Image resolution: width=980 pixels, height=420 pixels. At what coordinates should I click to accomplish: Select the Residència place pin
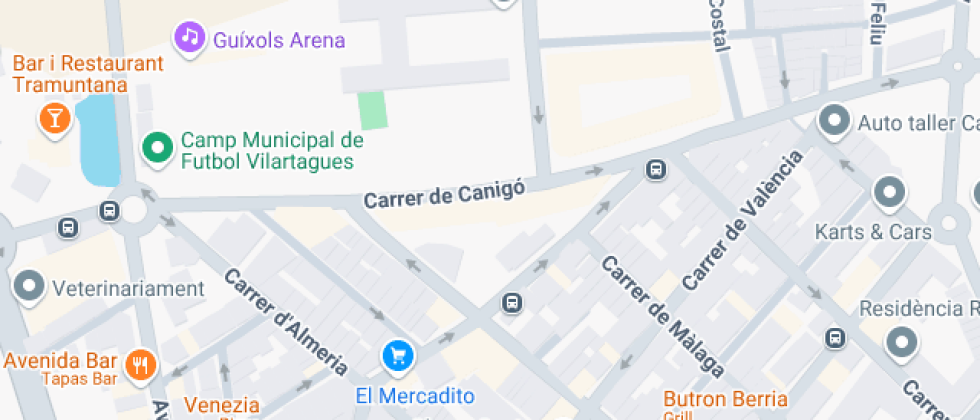click(901, 343)
